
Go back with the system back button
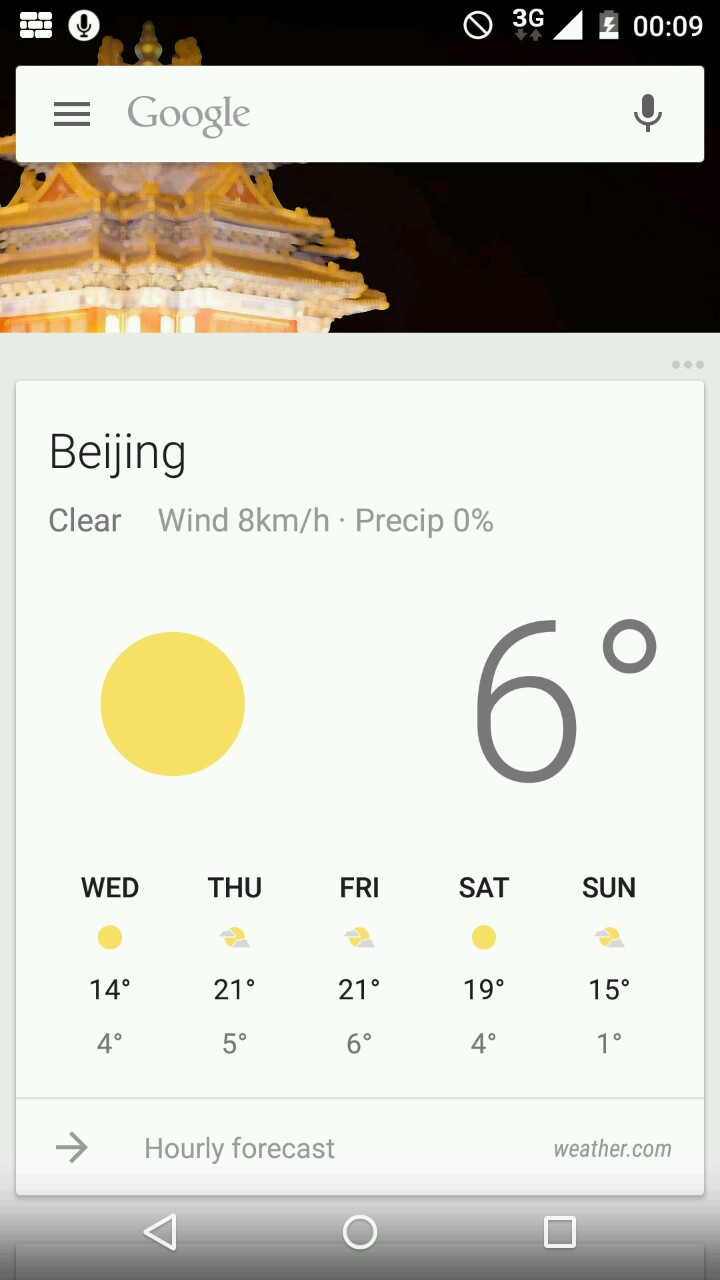point(160,1232)
